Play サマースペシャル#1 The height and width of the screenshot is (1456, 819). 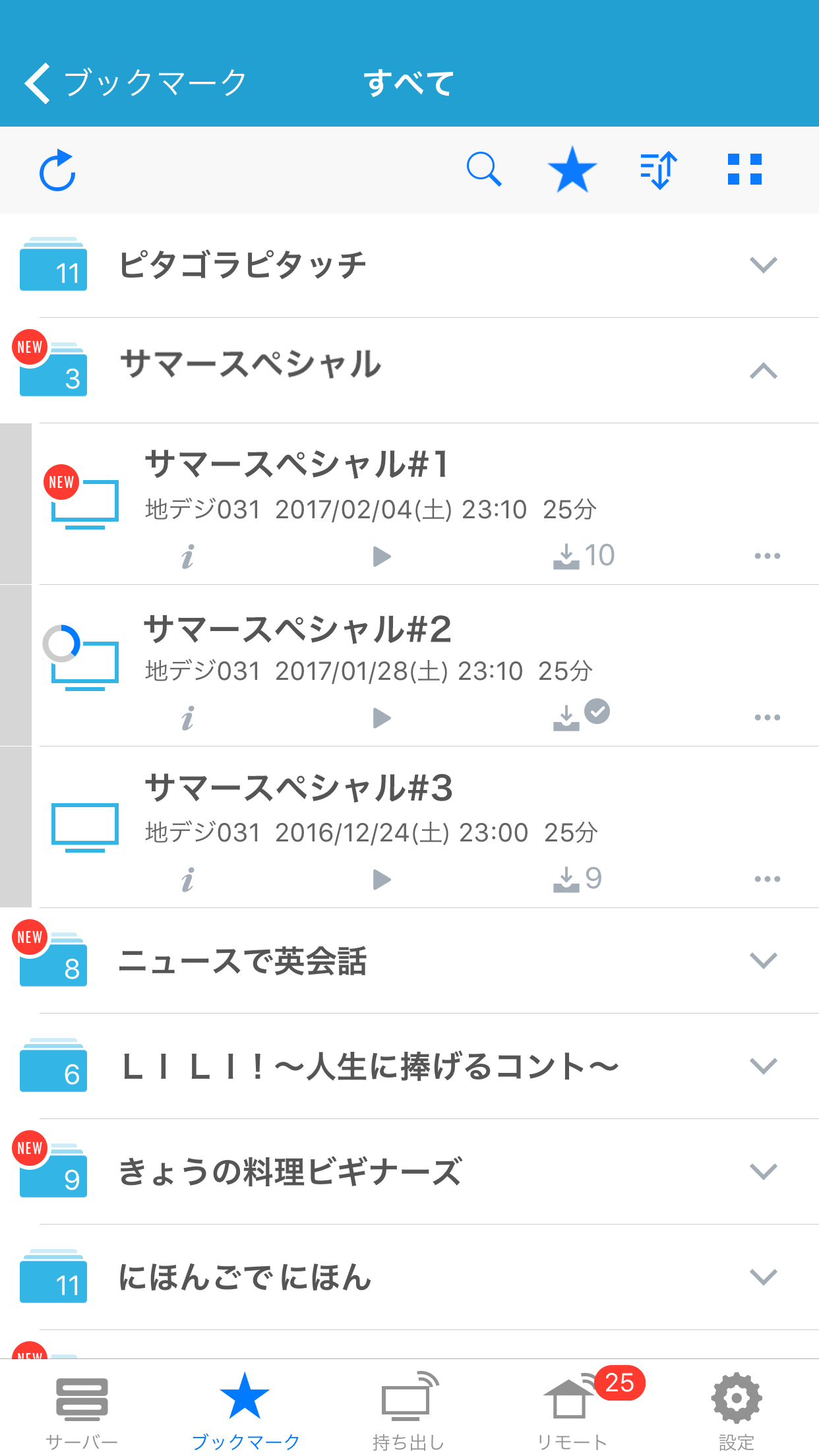(381, 557)
